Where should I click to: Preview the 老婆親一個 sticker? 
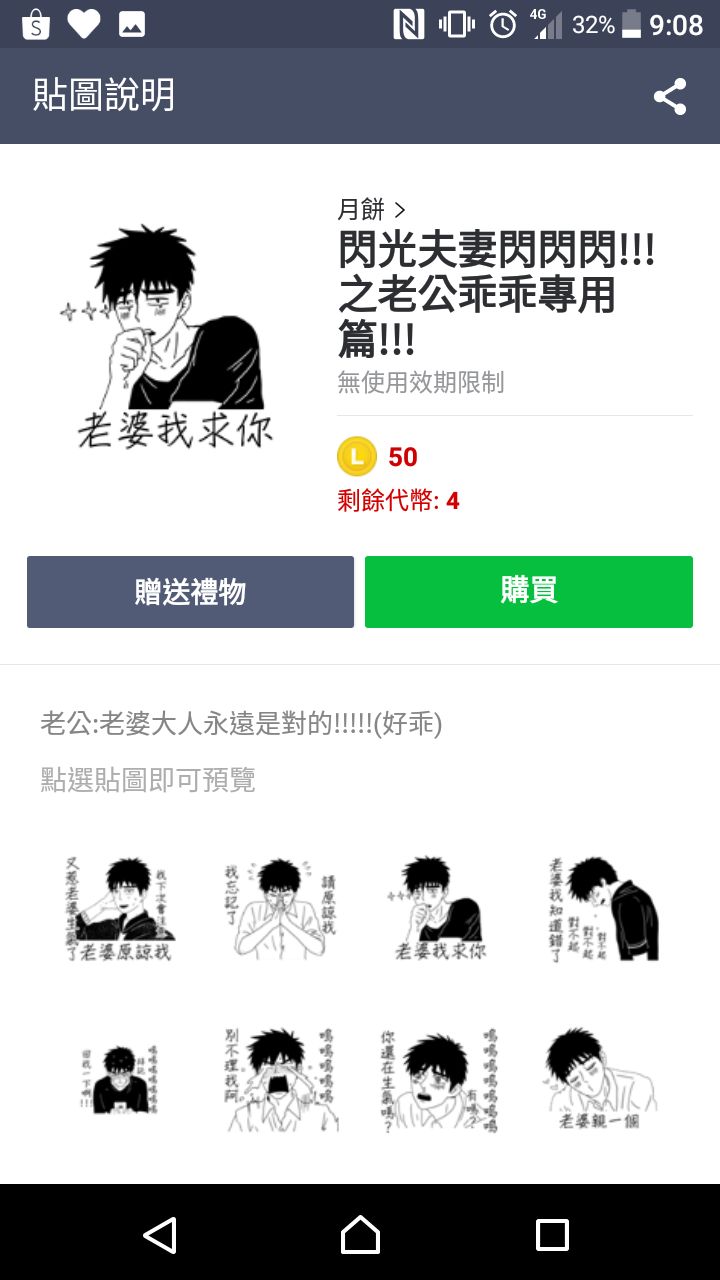pyautogui.click(x=600, y=1079)
